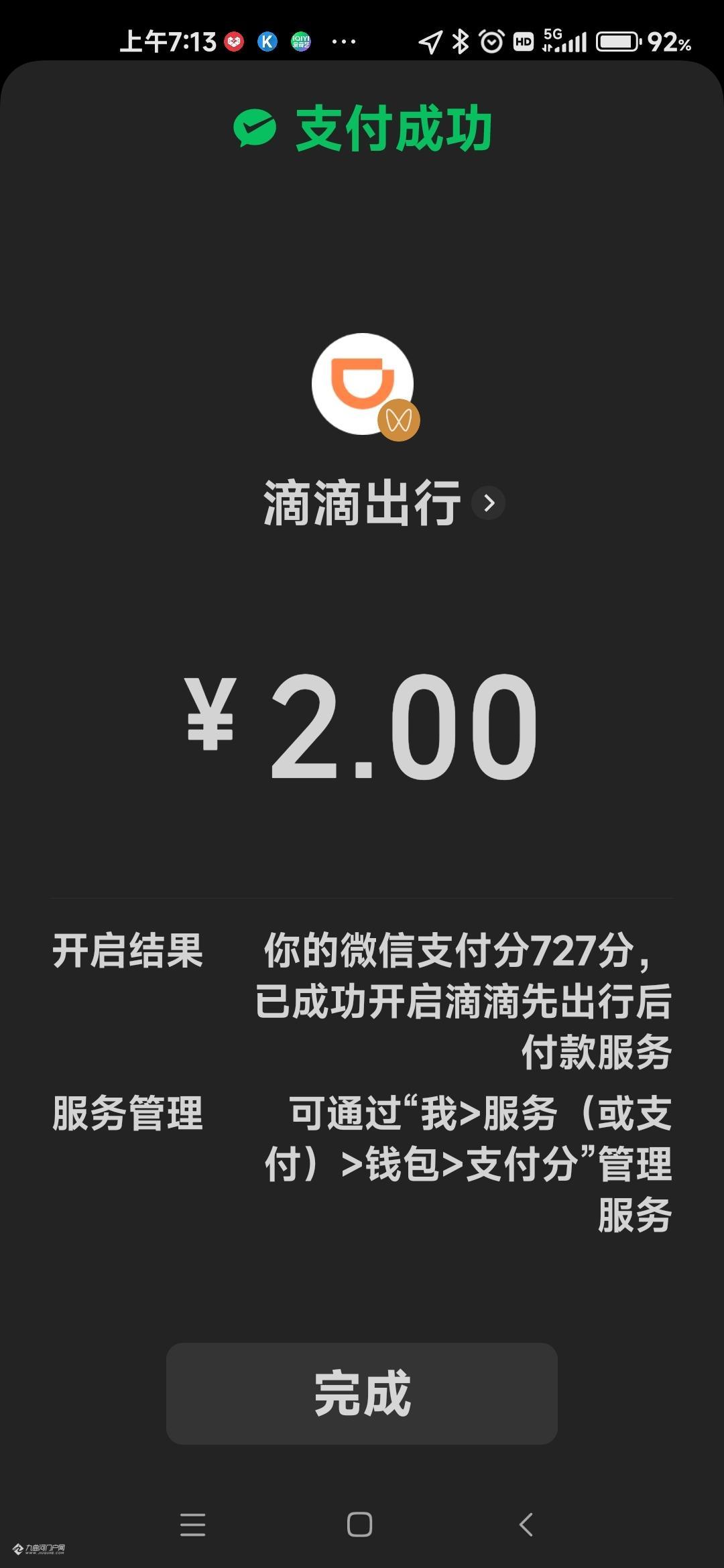Image resolution: width=724 pixels, height=1568 pixels.
Task: Go back using the system back arrow
Action: [526, 1524]
